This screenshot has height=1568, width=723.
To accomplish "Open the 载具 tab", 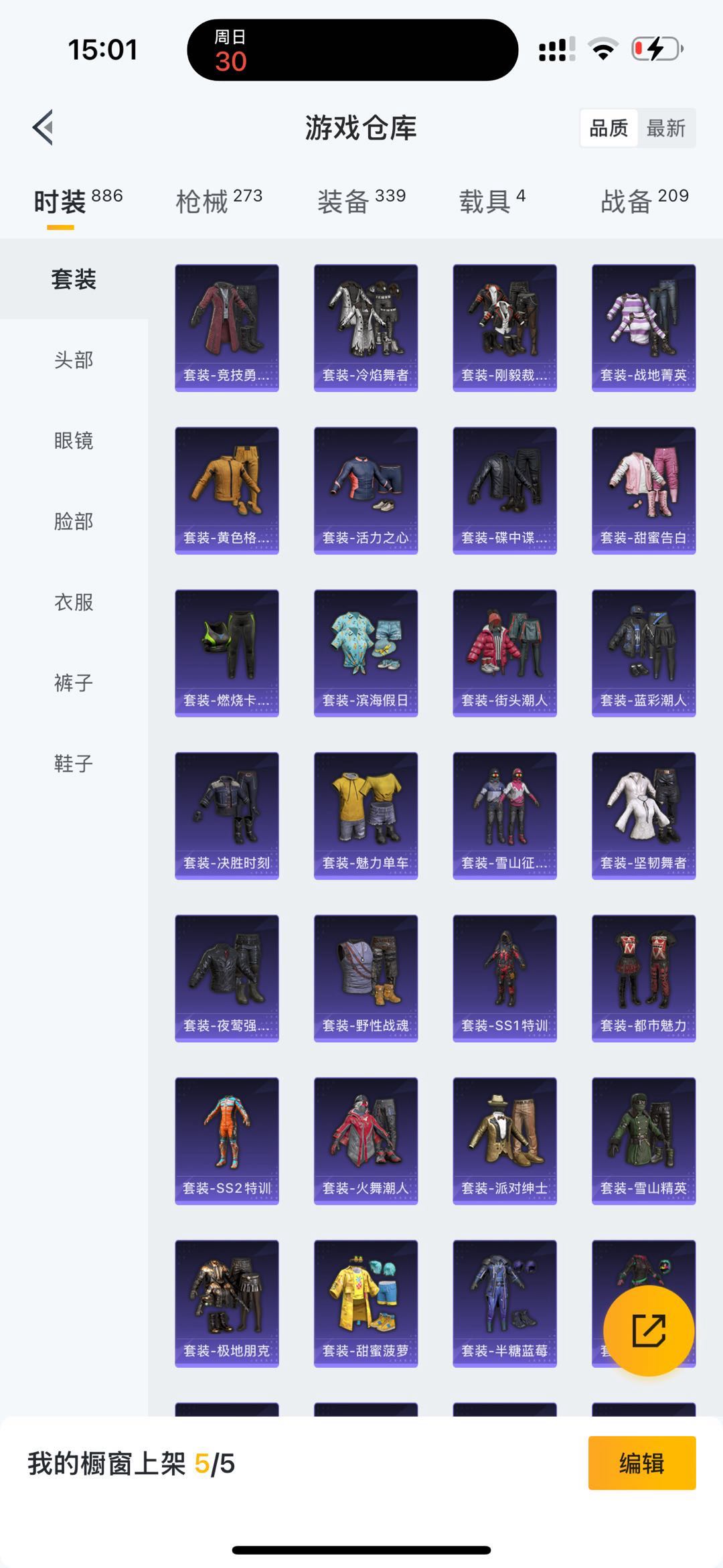I will click(492, 201).
